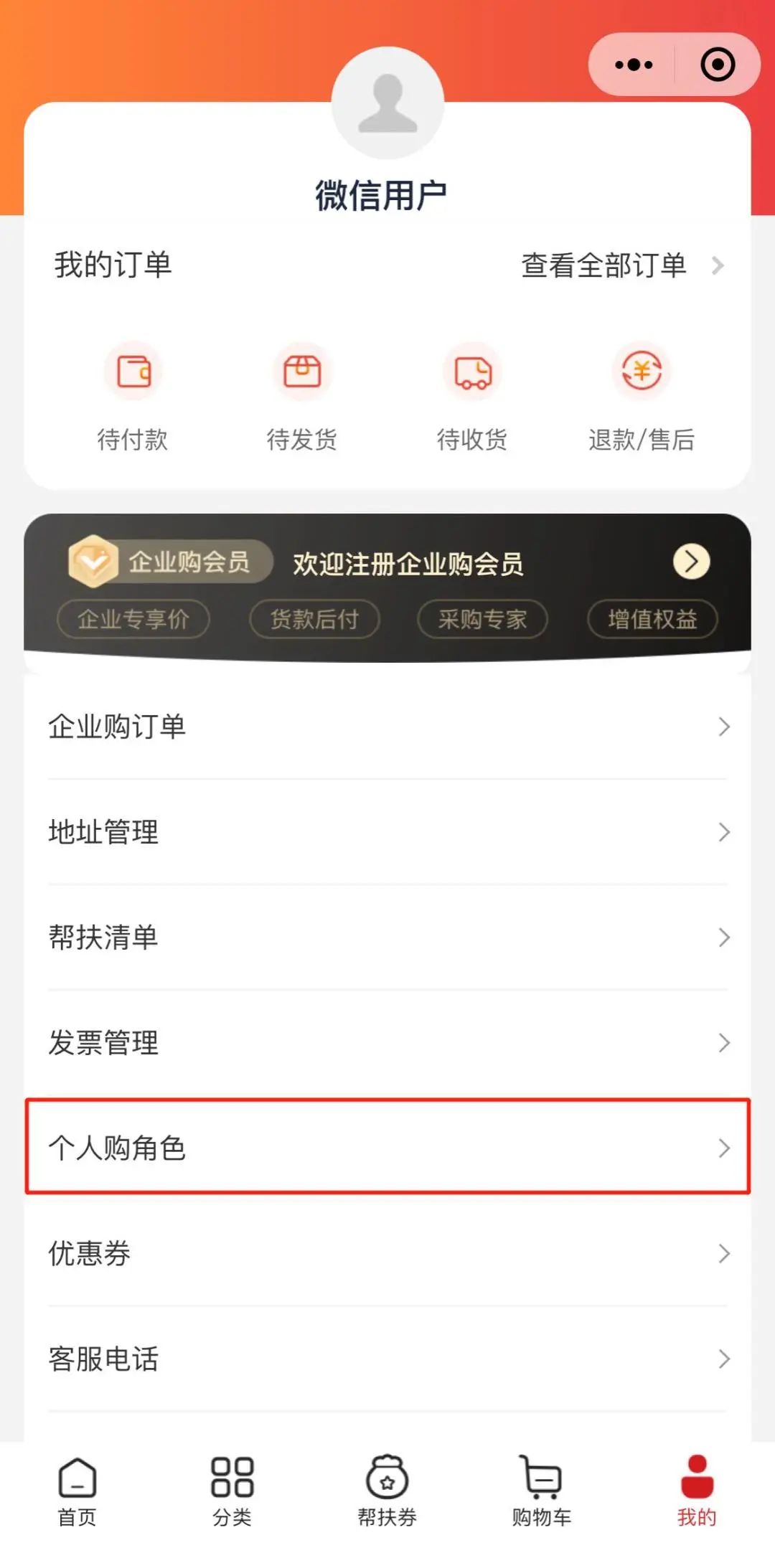This screenshot has height=1568, width=775.
Task: Switch to the 购物车 cart tab
Action: 542,1490
